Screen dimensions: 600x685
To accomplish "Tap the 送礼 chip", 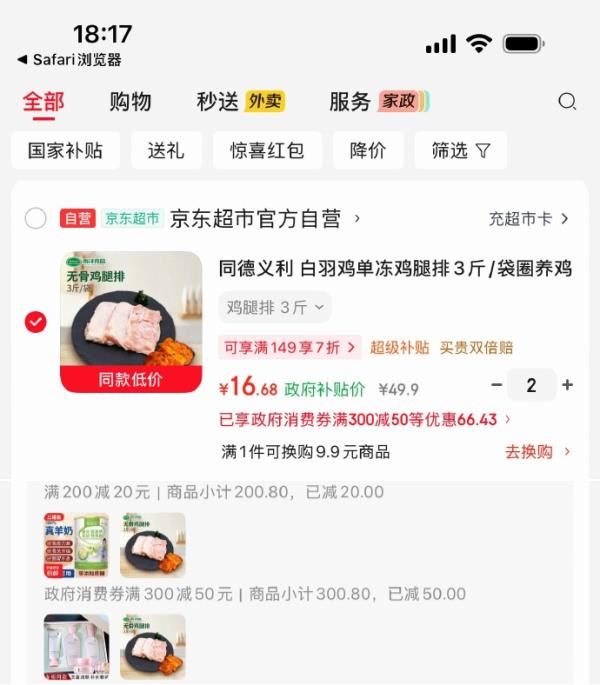I will [166, 150].
